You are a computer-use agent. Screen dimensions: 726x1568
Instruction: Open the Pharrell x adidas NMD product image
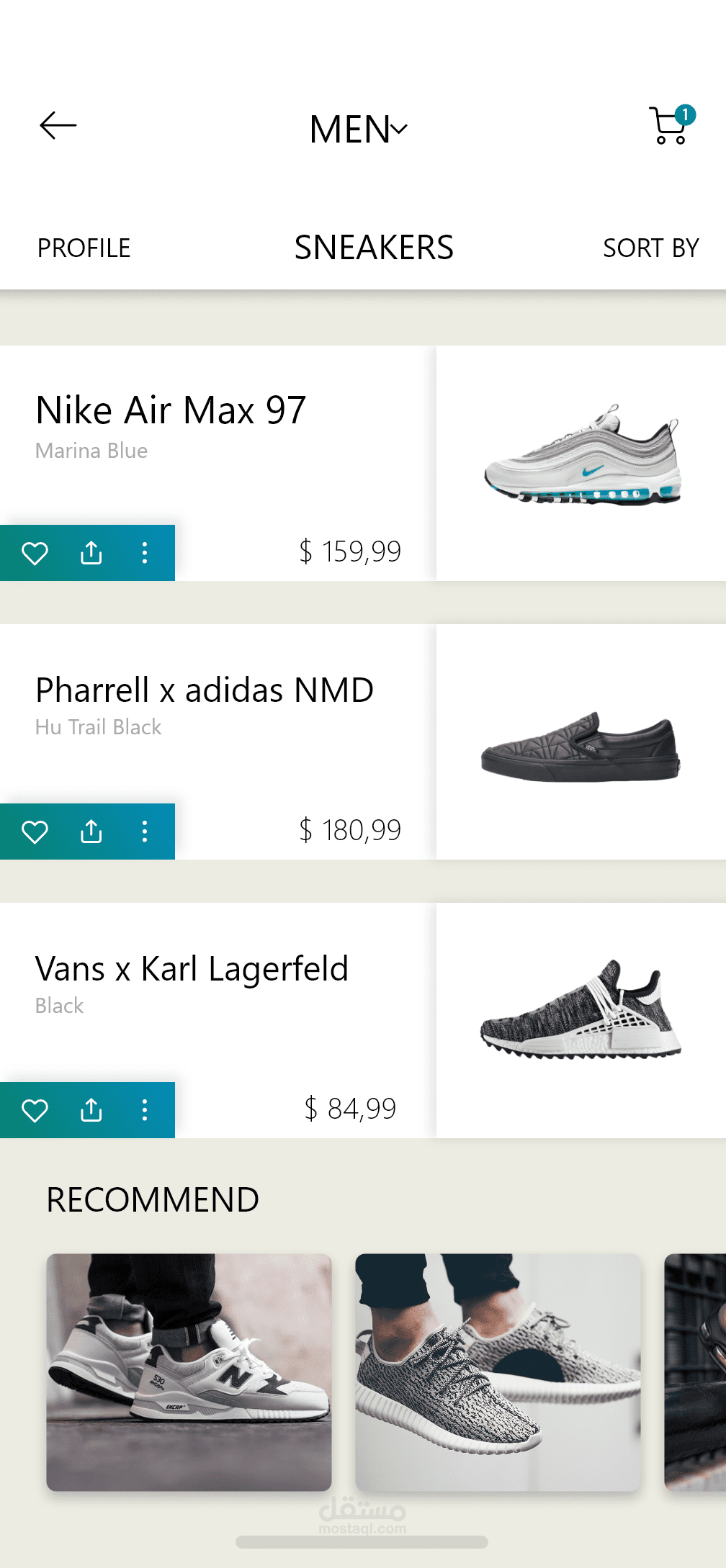[581, 742]
